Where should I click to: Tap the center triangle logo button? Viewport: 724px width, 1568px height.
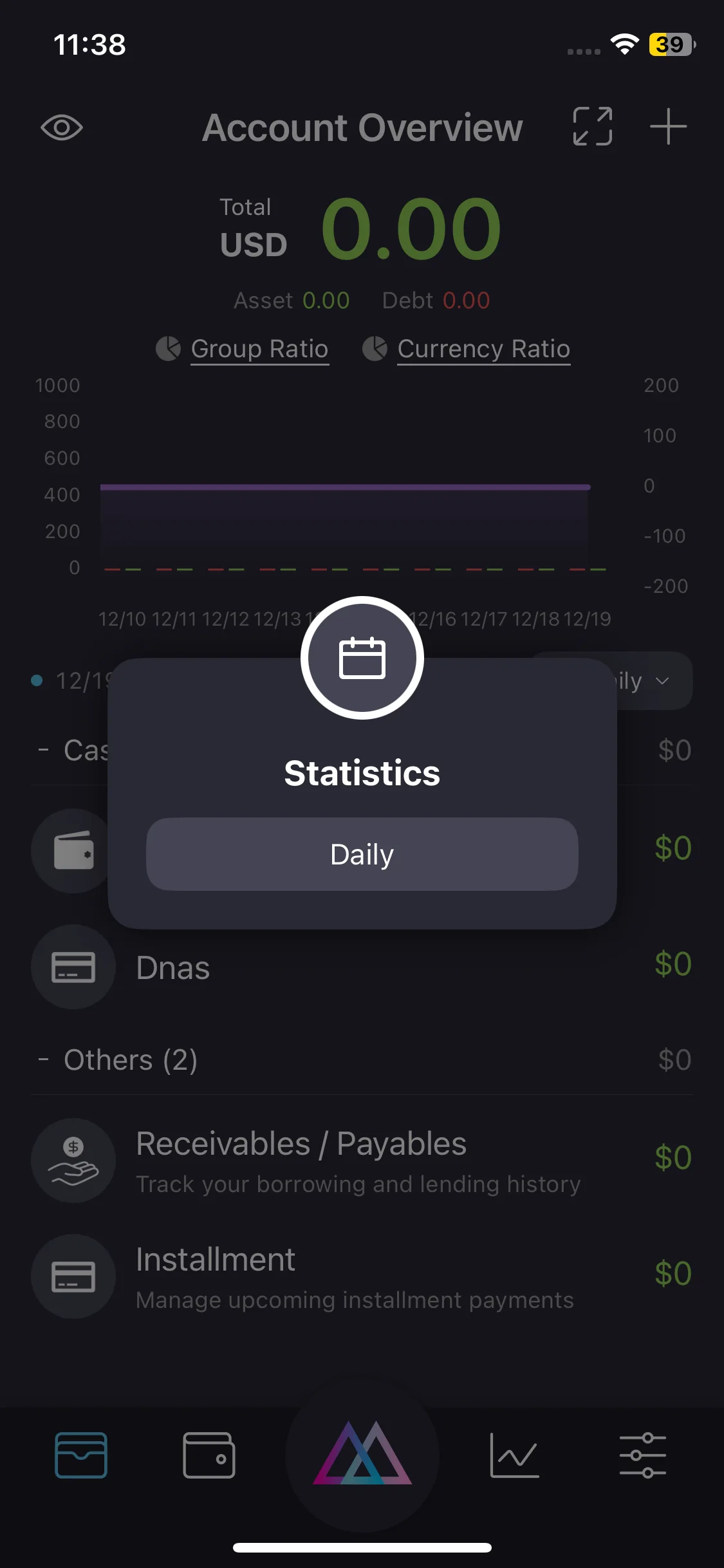[362, 1455]
